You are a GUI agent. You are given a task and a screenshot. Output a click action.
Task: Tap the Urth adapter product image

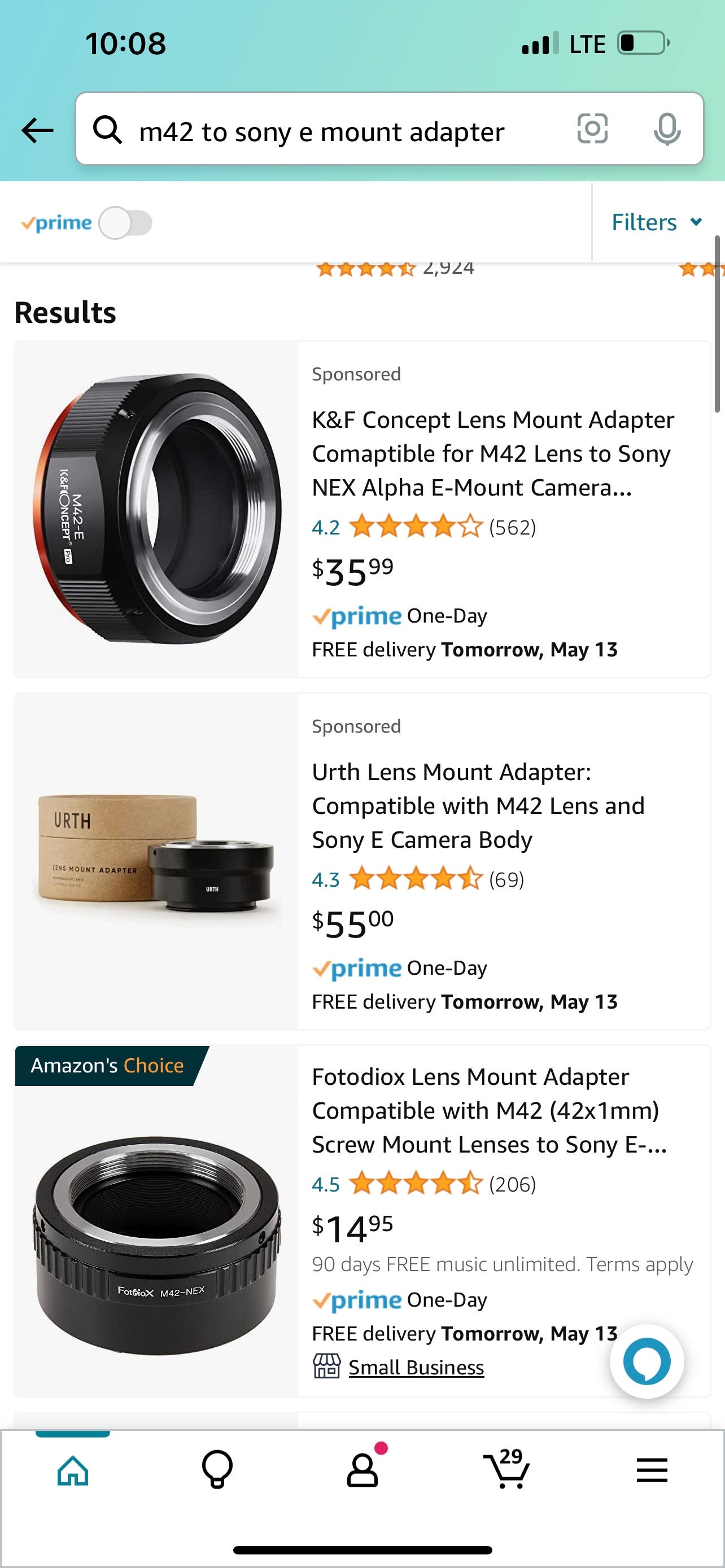154,863
